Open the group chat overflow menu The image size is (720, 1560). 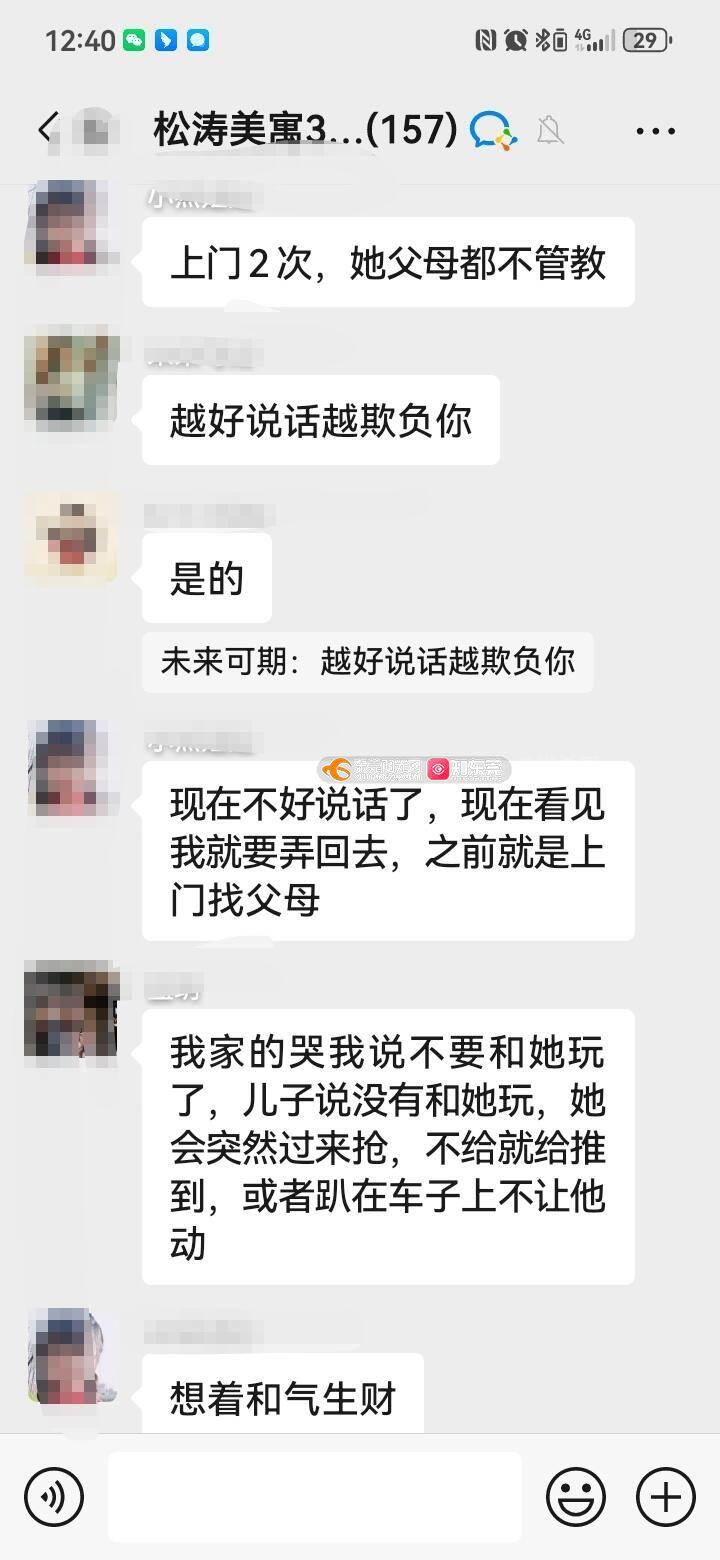pyautogui.click(x=655, y=131)
